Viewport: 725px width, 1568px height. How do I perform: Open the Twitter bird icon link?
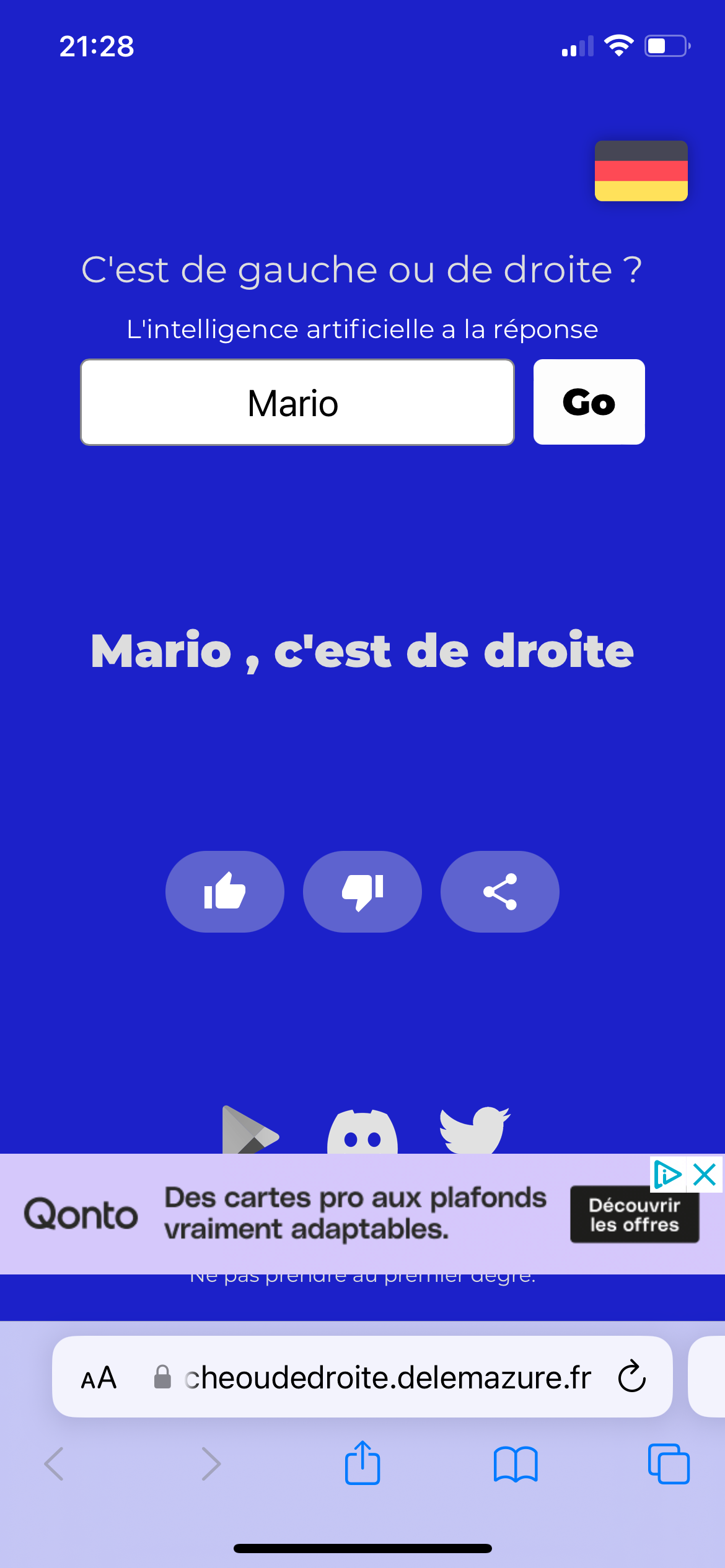(475, 1130)
